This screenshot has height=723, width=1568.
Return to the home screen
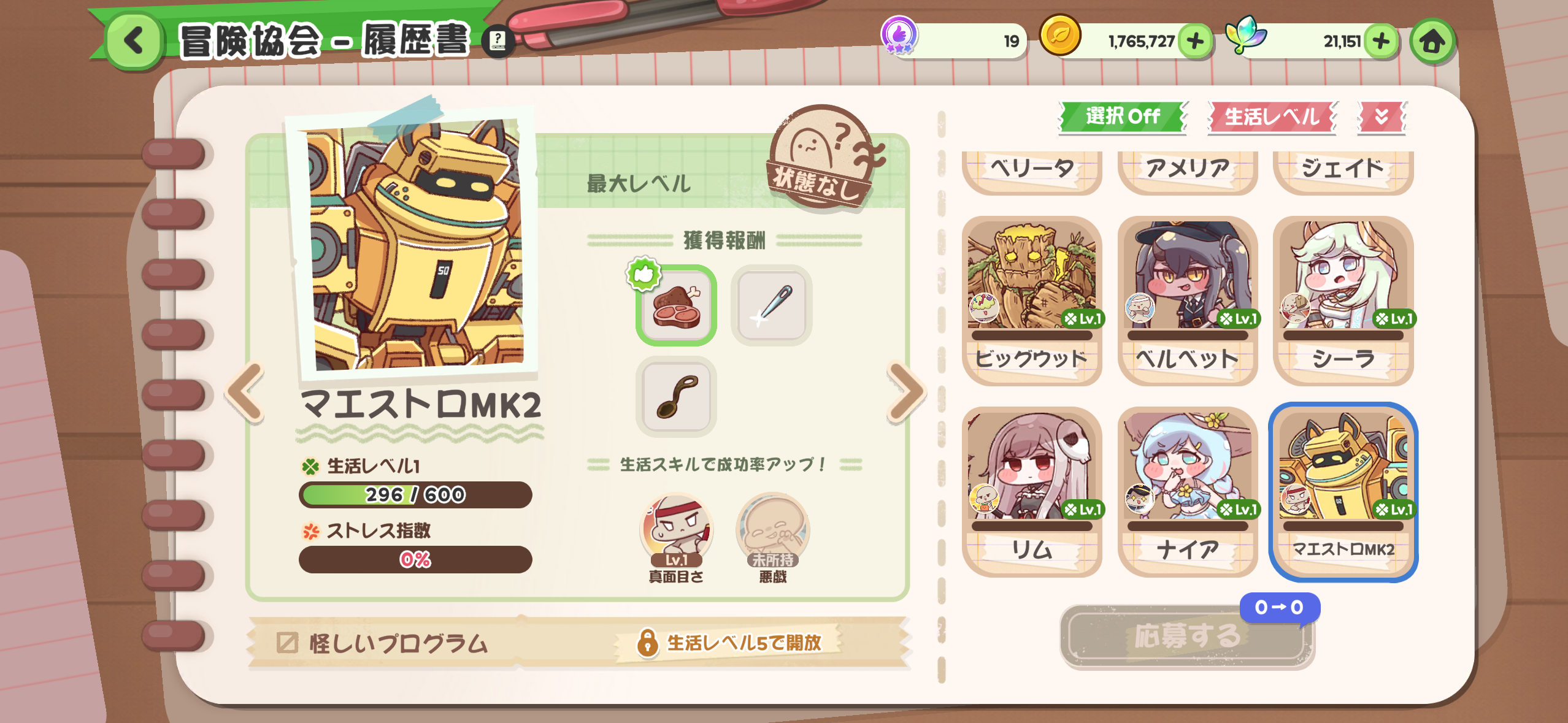coord(1432,41)
